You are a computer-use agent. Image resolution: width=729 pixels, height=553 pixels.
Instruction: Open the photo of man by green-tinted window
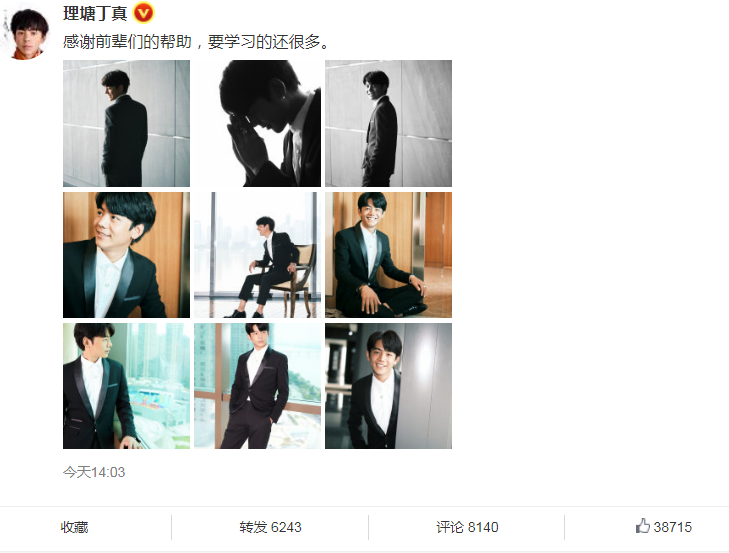coord(126,386)
